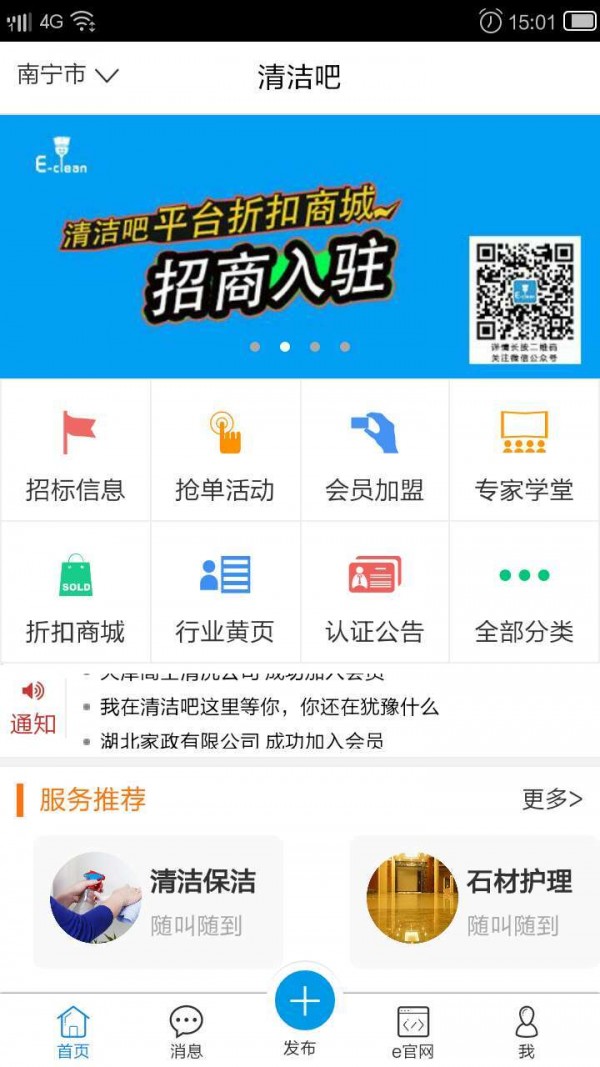Switch to the 首页 tab
The width and height of the screenshot is (600, 1067).
coord(73,1032)
